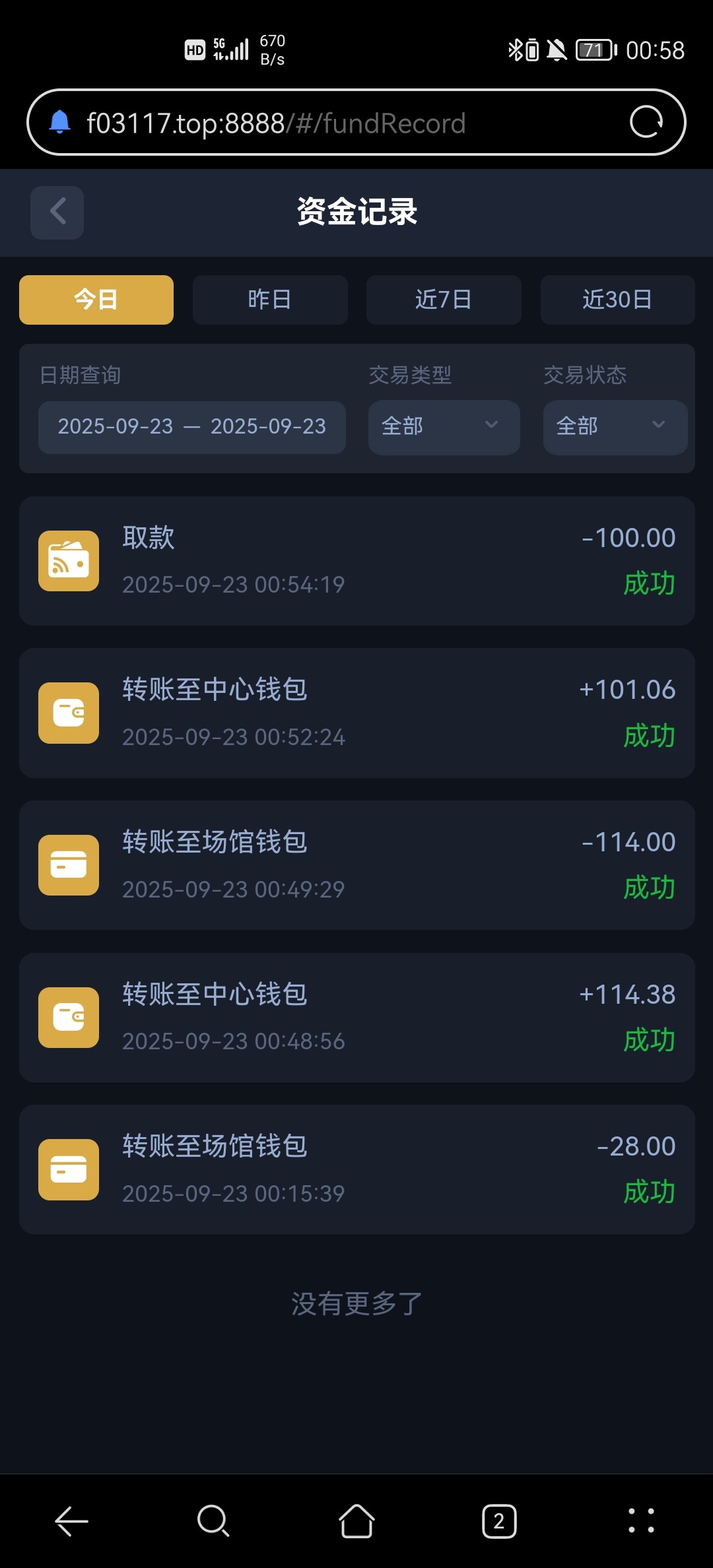Go to the browser home page
The height and width of the screenshot is (1568, 713).
(x=356, y=1521)
